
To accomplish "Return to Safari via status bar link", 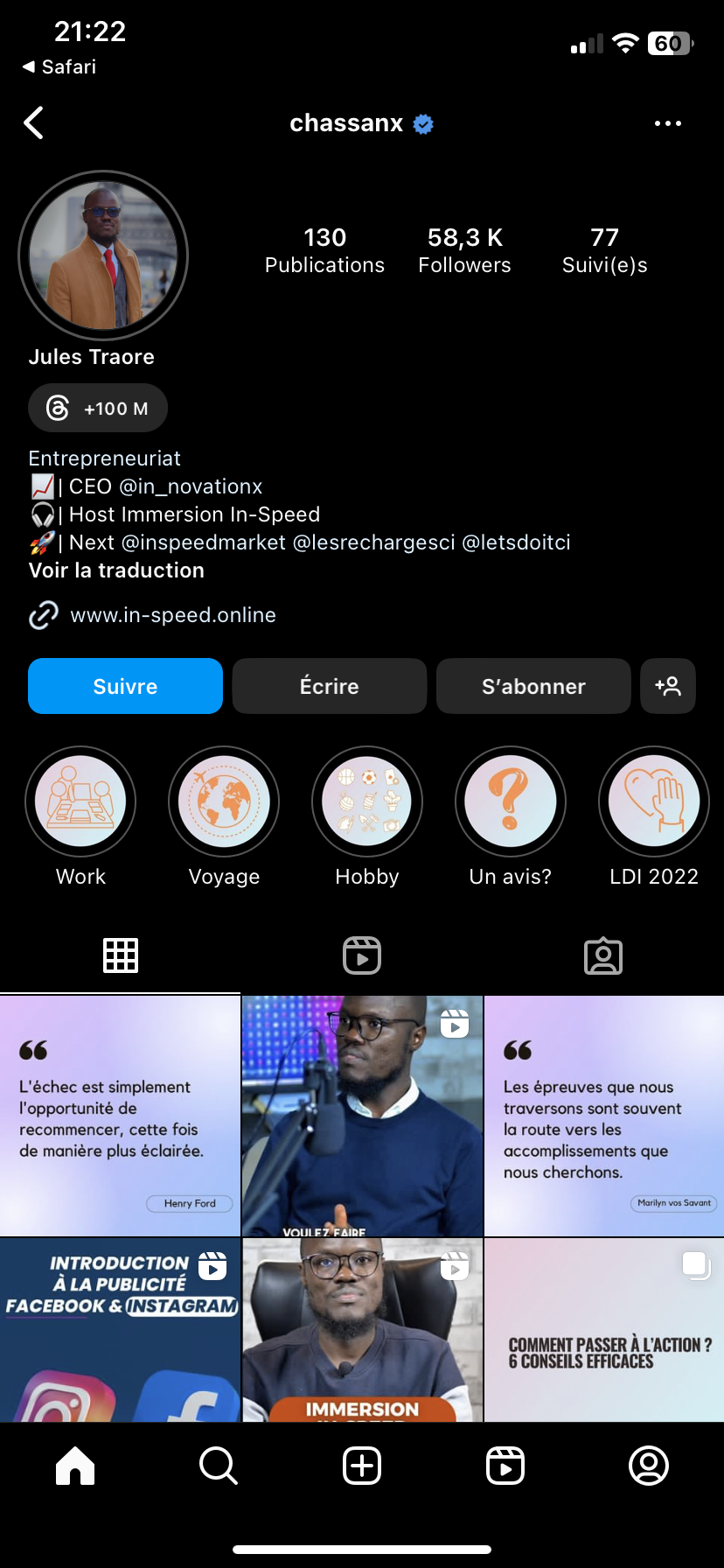I will tap(59, 66).
